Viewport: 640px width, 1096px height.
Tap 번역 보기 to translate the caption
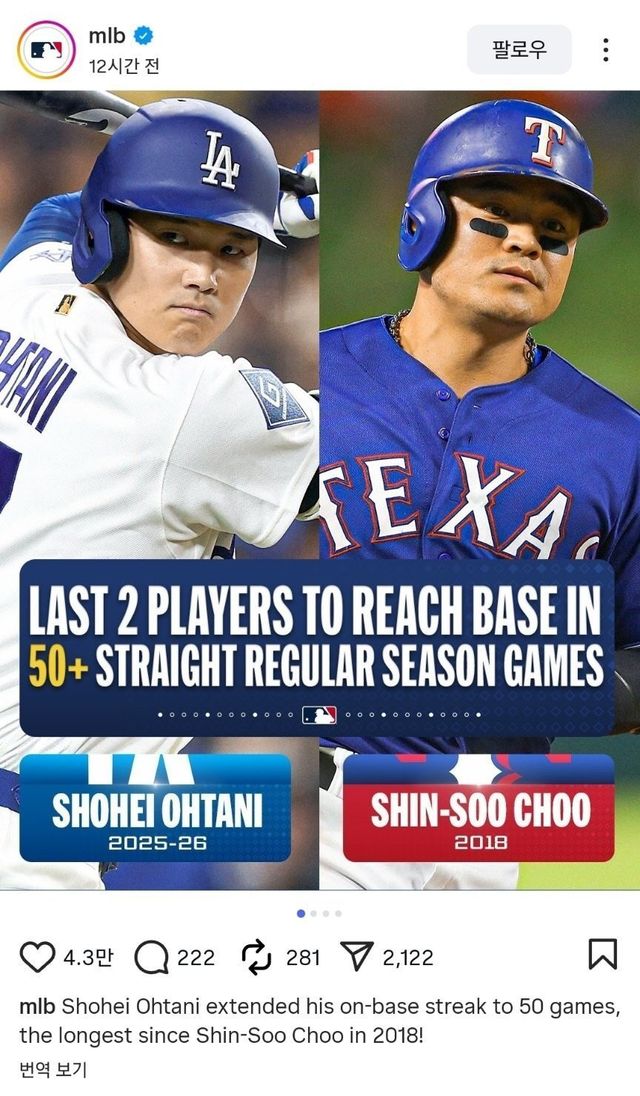(53, 1070)
